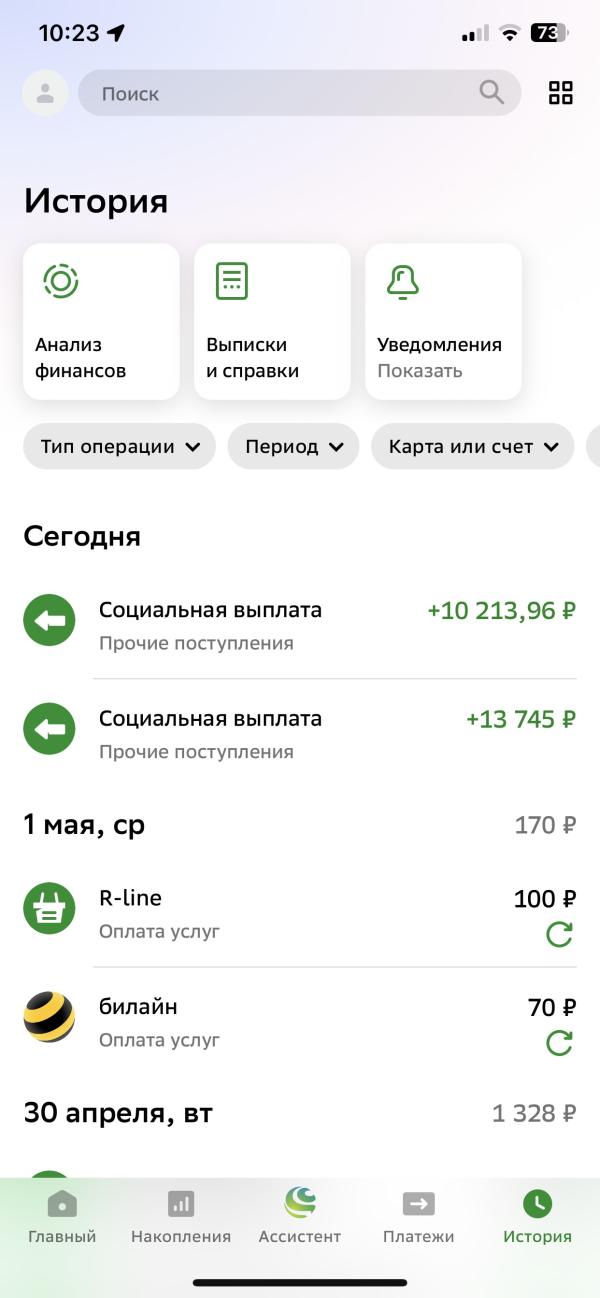Screen dimensions: 600x1298
Task: Select the История tab
Action: click(537, 1217)
